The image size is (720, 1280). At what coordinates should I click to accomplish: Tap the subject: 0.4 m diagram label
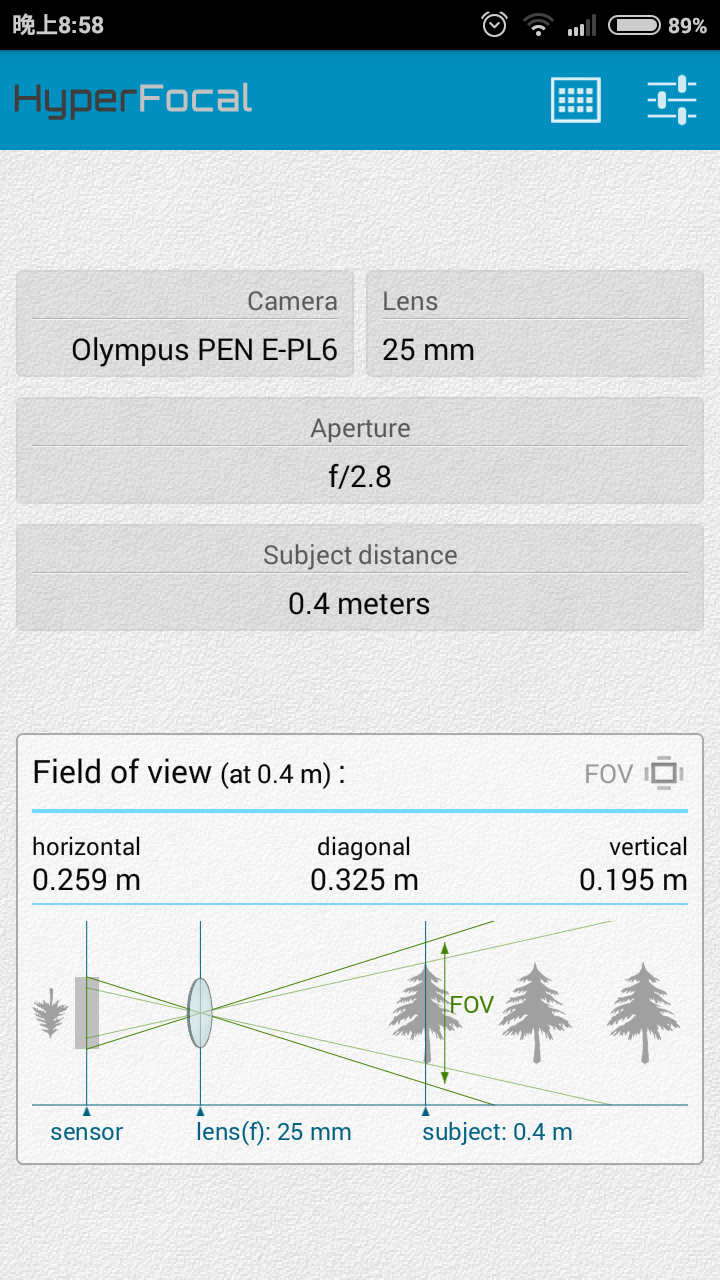(x=497, y=1131)
